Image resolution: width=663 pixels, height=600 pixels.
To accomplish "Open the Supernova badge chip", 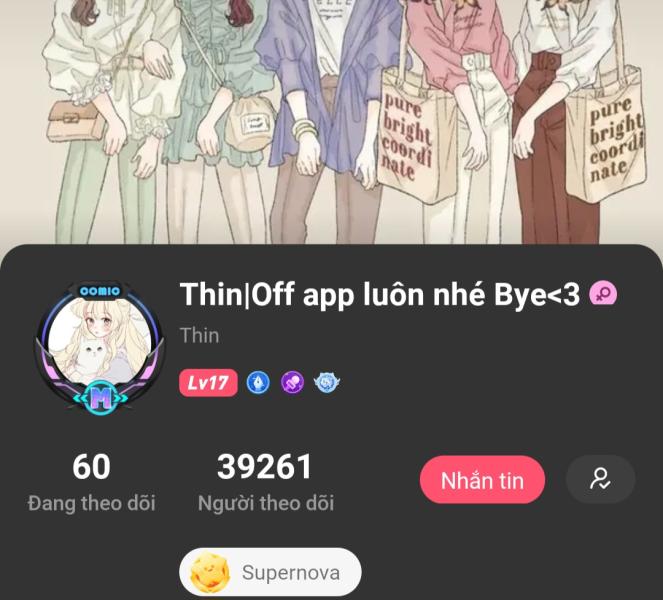I will click(x=270, y=573).
